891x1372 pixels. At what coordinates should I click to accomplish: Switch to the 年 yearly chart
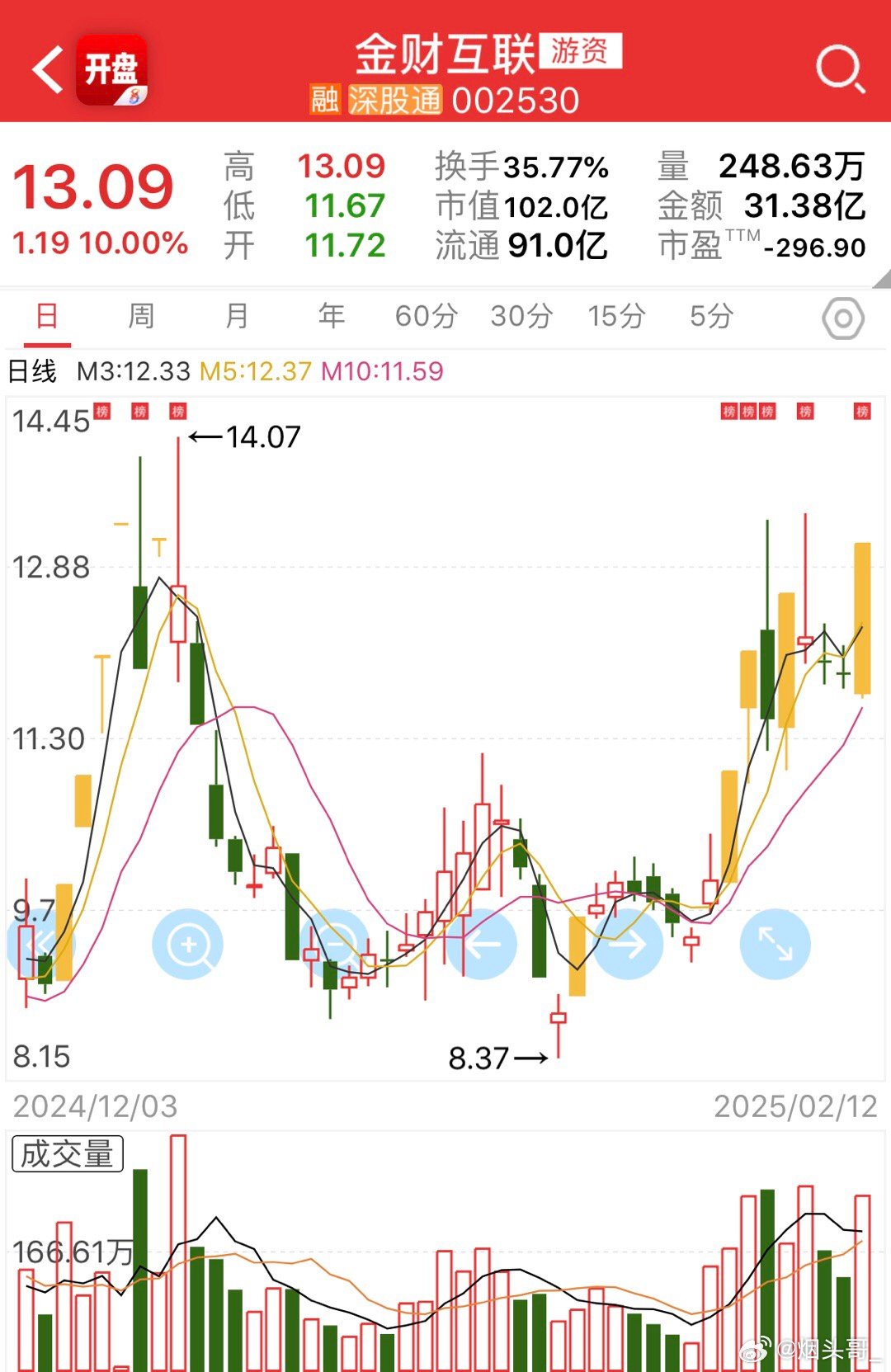click(x=332, y=316)
